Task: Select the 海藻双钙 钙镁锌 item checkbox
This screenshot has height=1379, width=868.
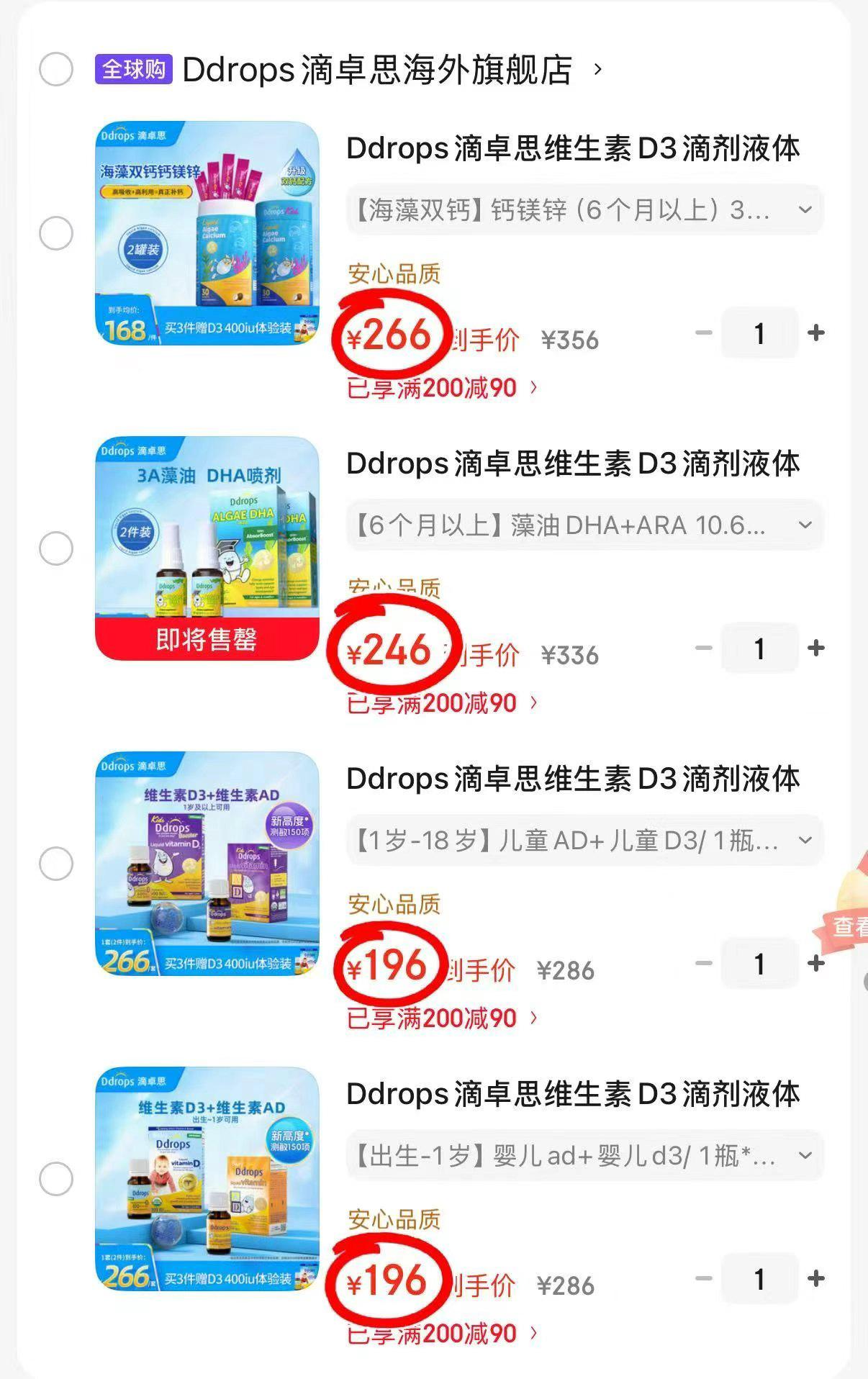Action: coord(56,233)
